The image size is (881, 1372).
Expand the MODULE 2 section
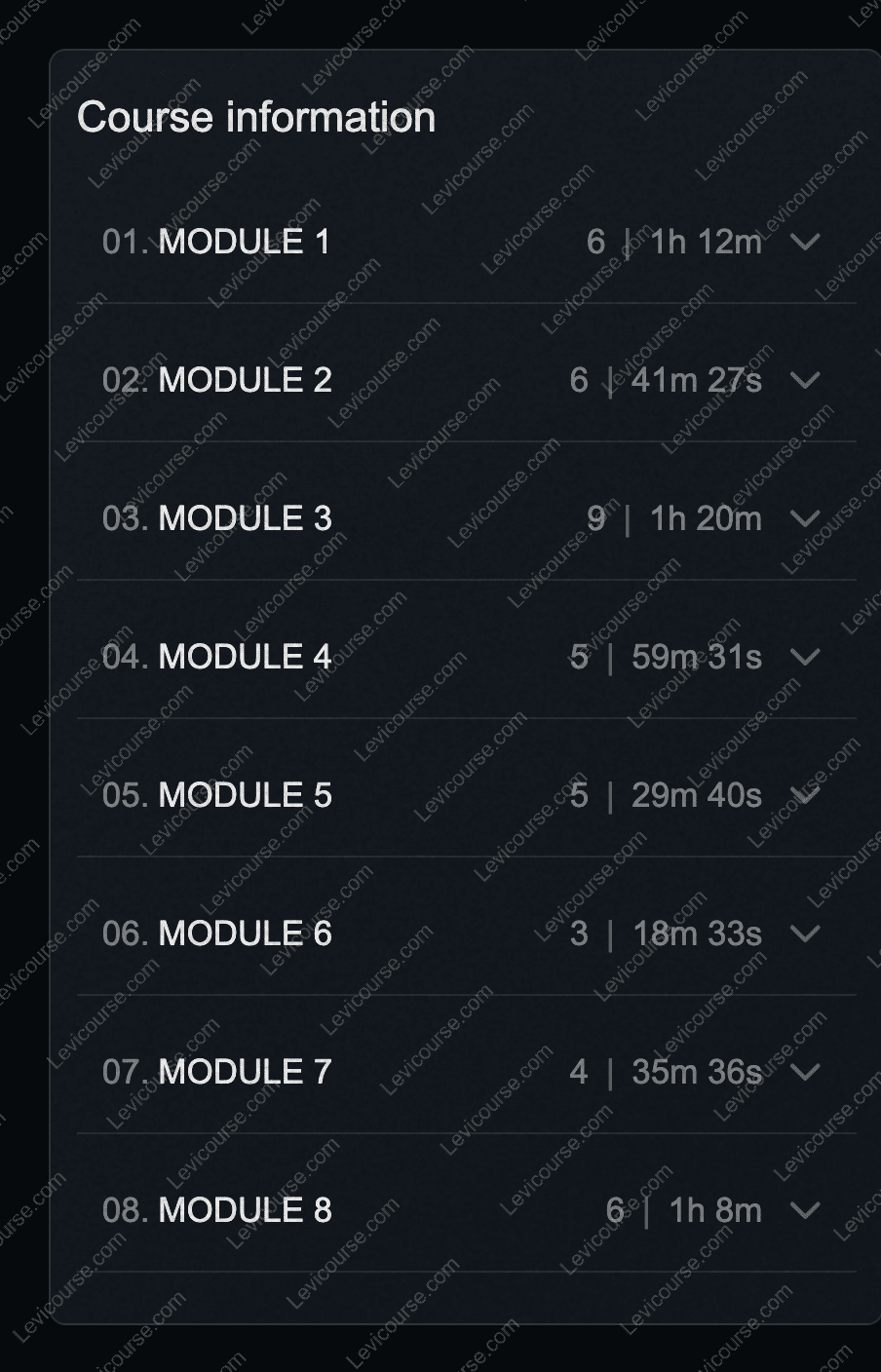click(x=805, y=380)
